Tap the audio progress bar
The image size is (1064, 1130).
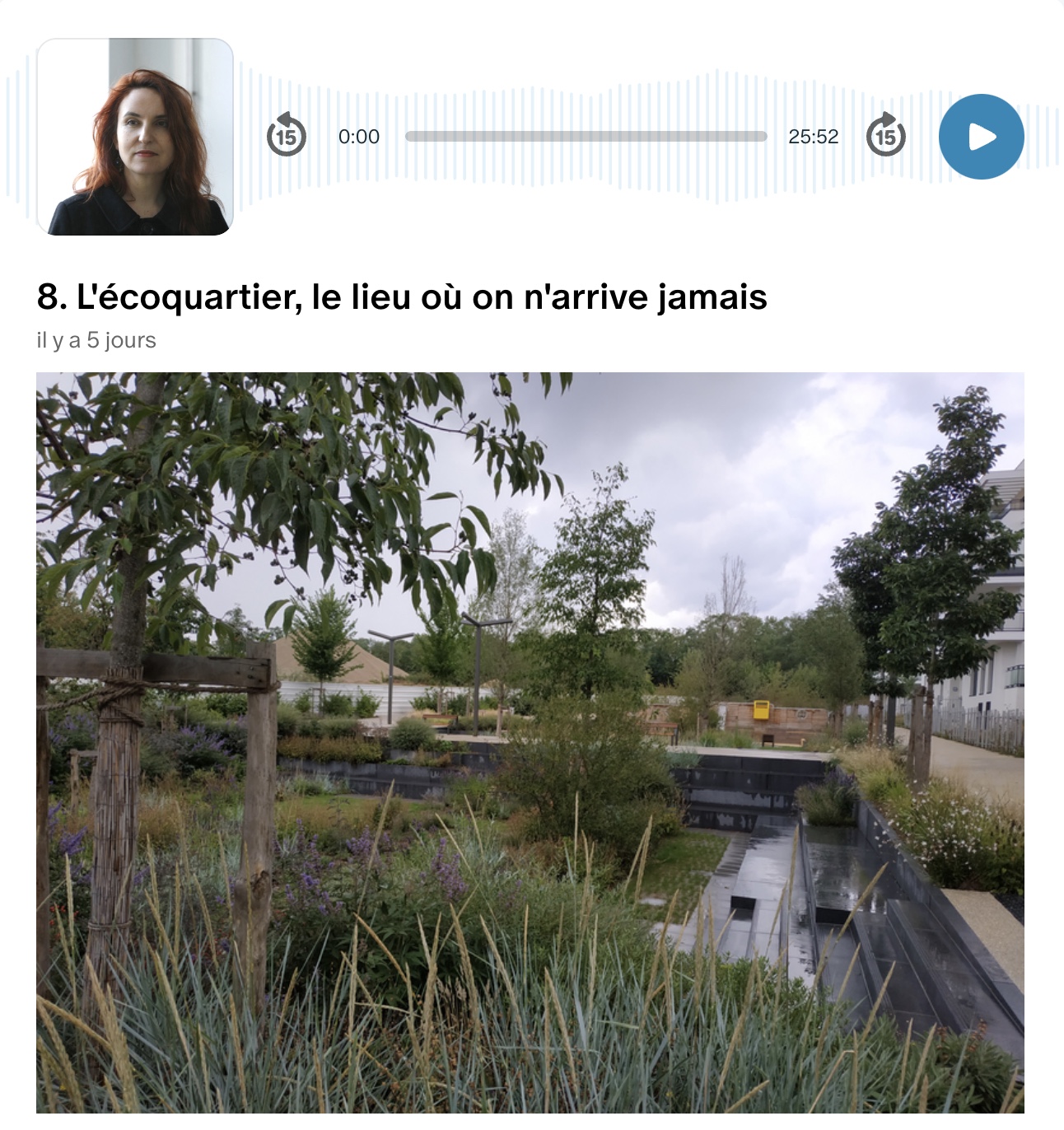coord(586,137)
